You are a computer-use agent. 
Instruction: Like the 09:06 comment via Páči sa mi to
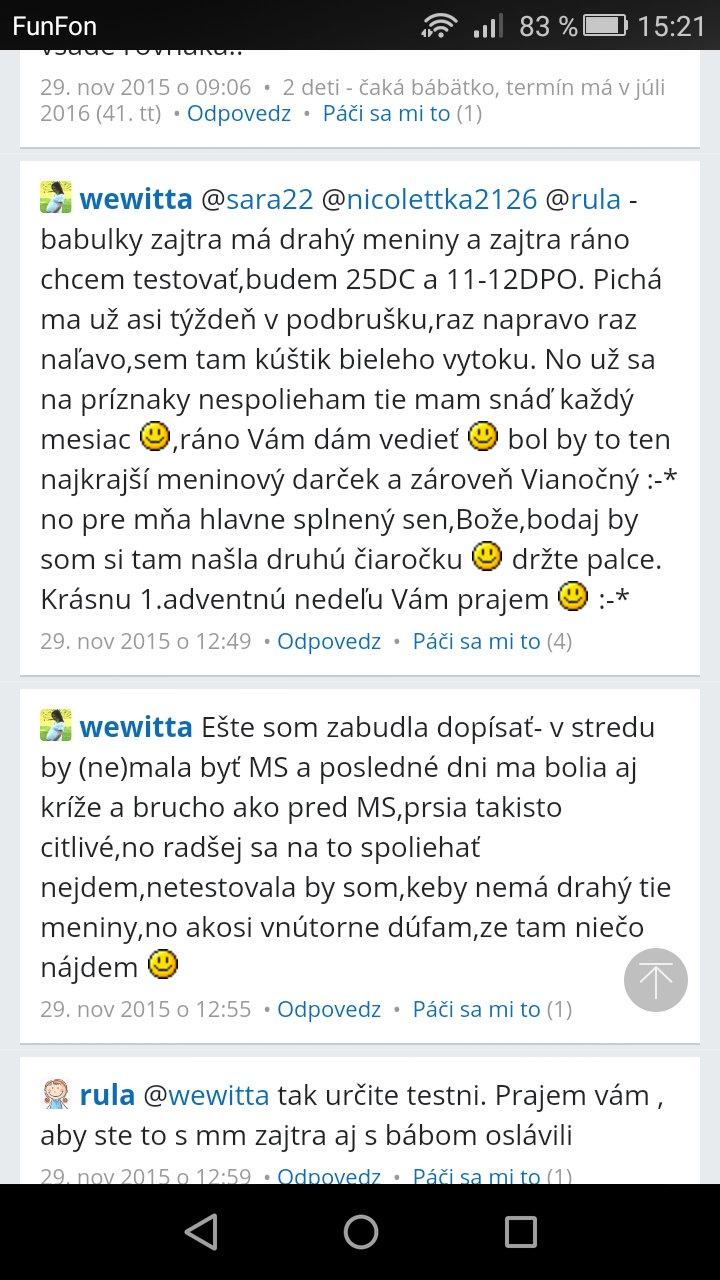pos(386,113)
